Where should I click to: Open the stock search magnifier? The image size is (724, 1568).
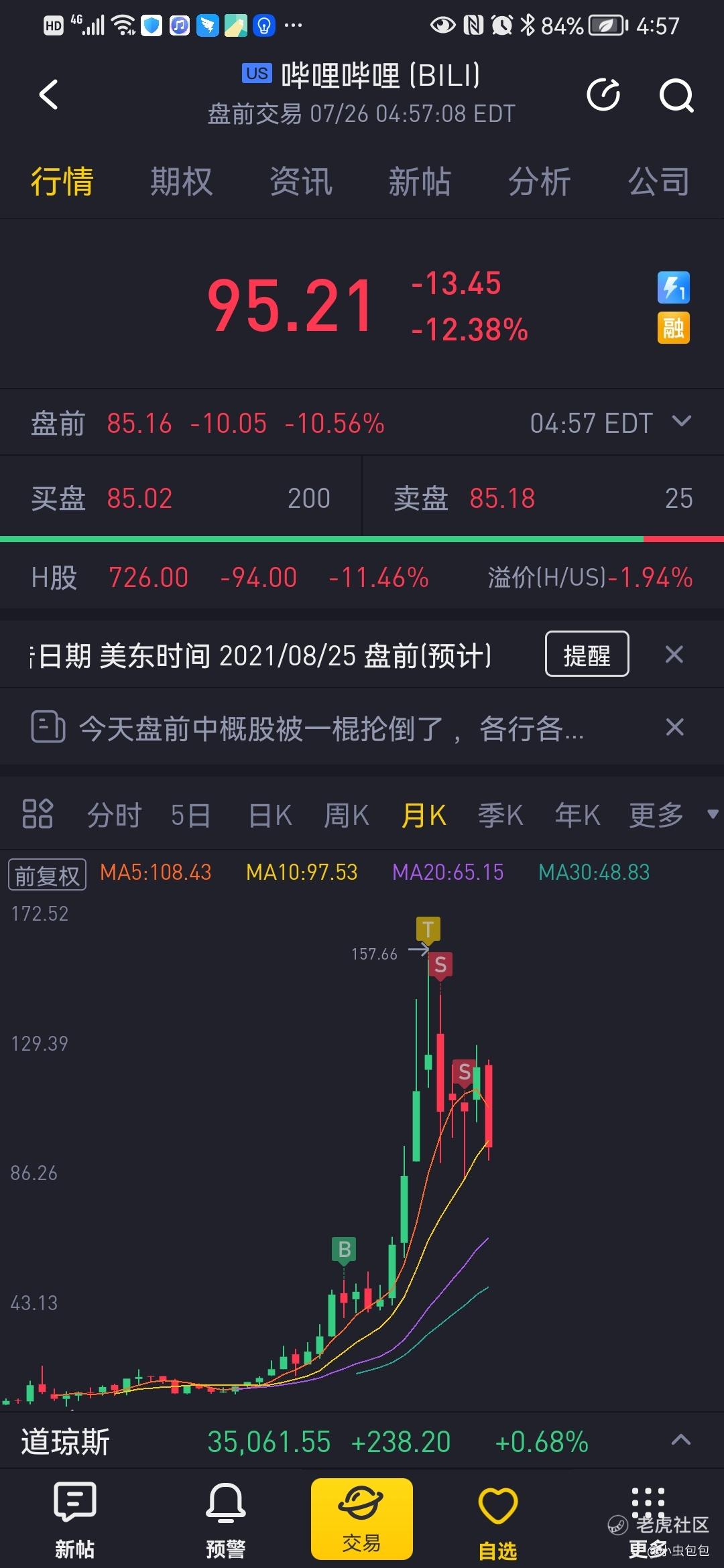coord(676,94)
